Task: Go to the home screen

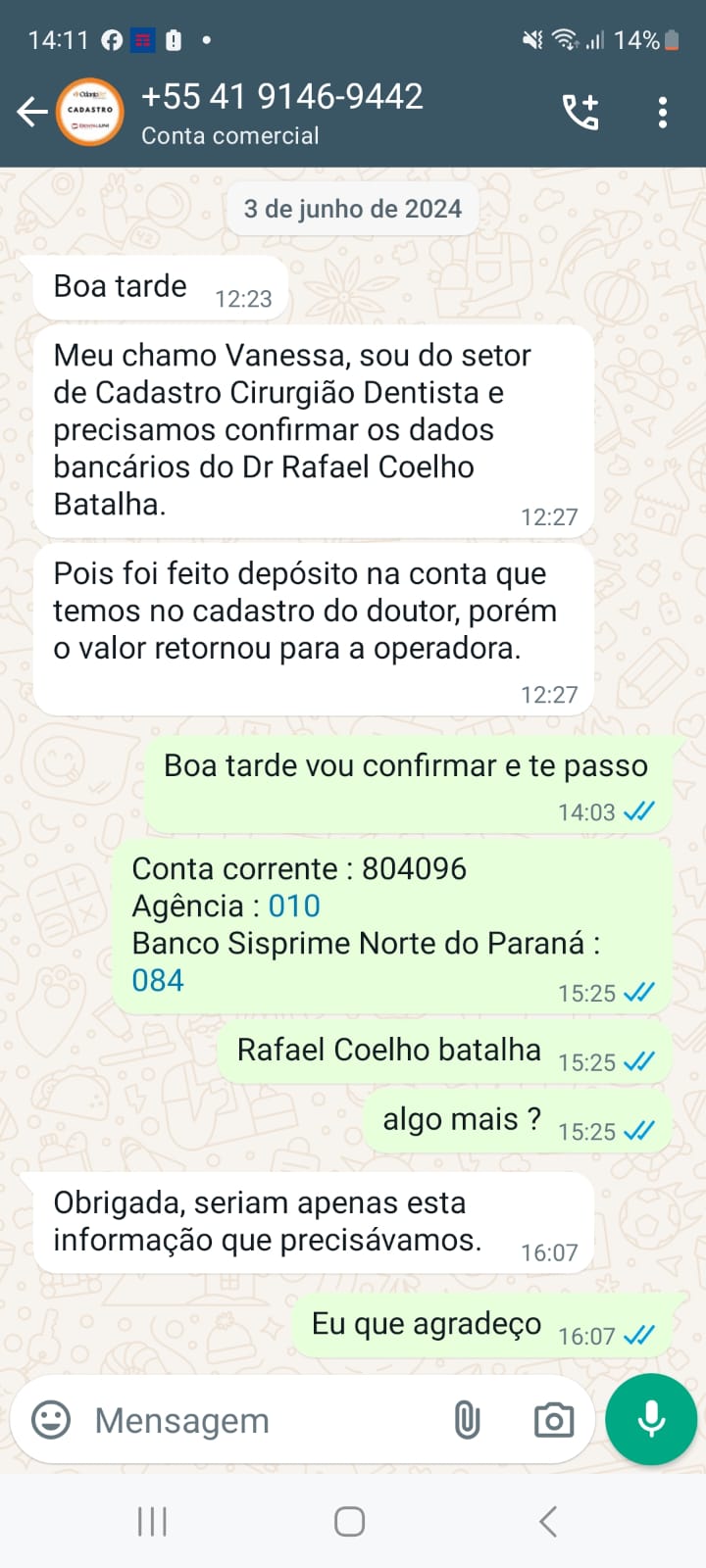Action: (x=350, y=1522)
